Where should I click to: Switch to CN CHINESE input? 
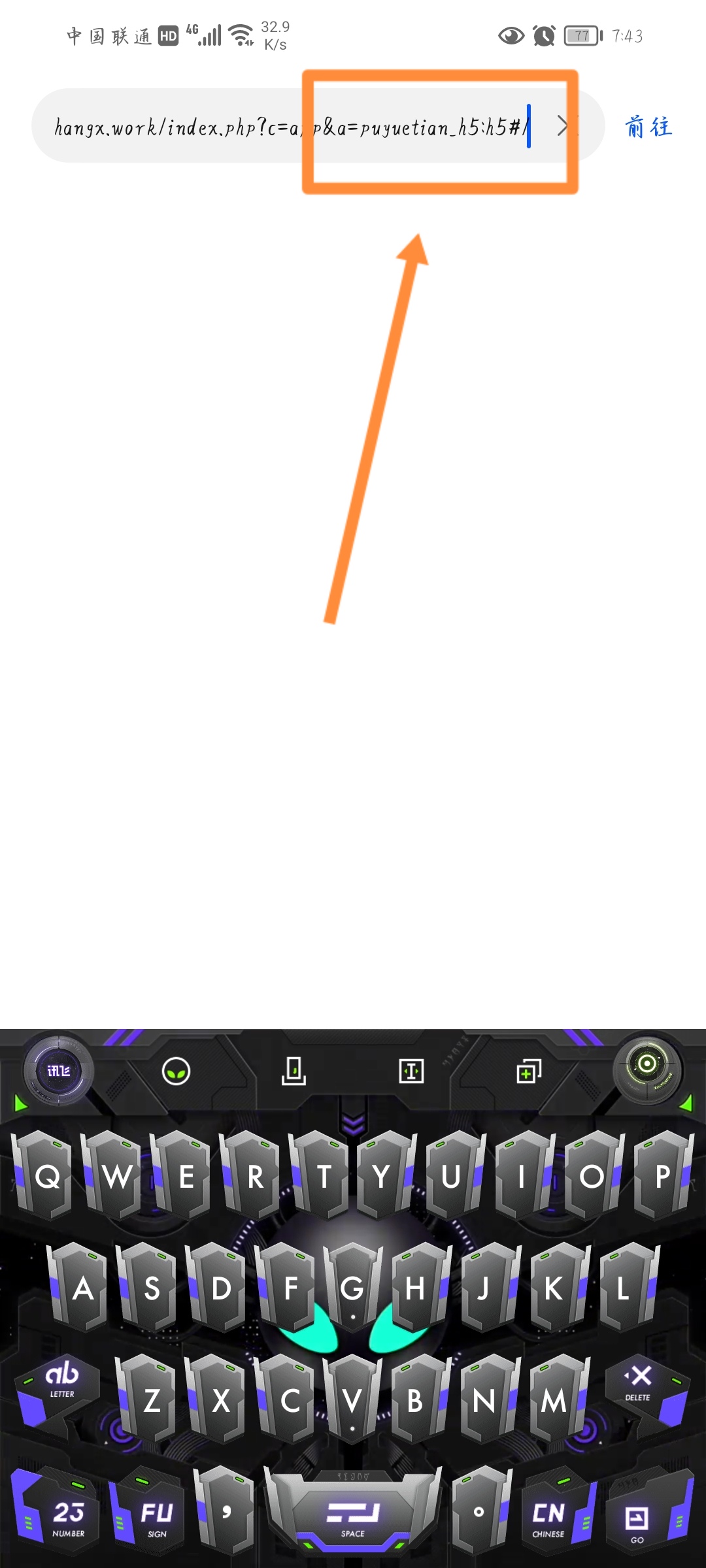tap(548, 1517)
